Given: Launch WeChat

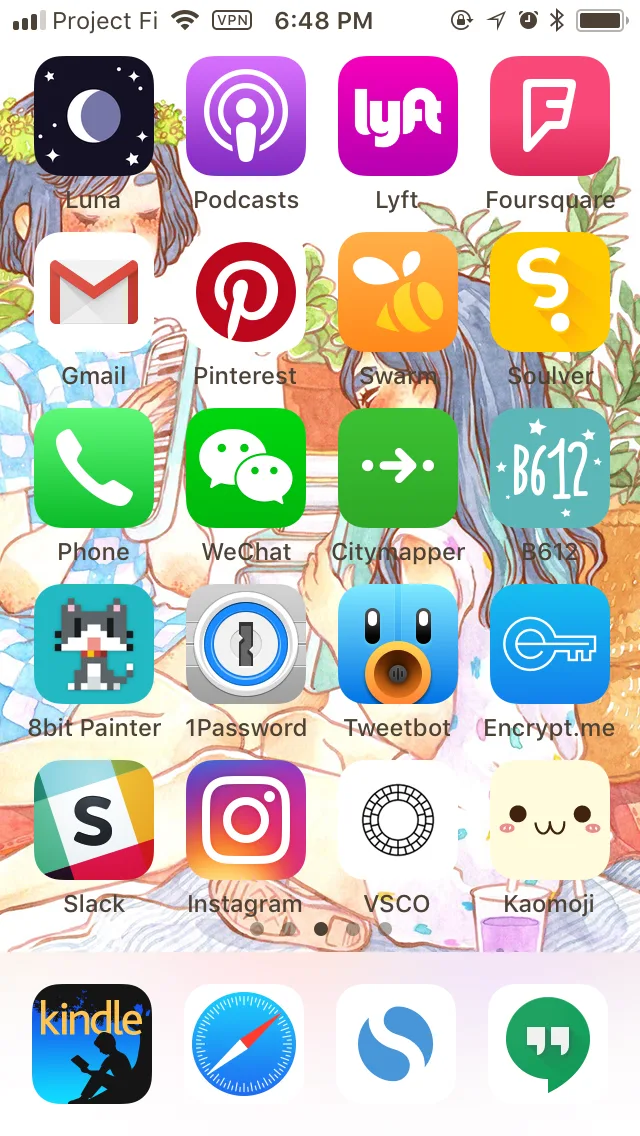Looking at the screenshot, I should (246, 468).
